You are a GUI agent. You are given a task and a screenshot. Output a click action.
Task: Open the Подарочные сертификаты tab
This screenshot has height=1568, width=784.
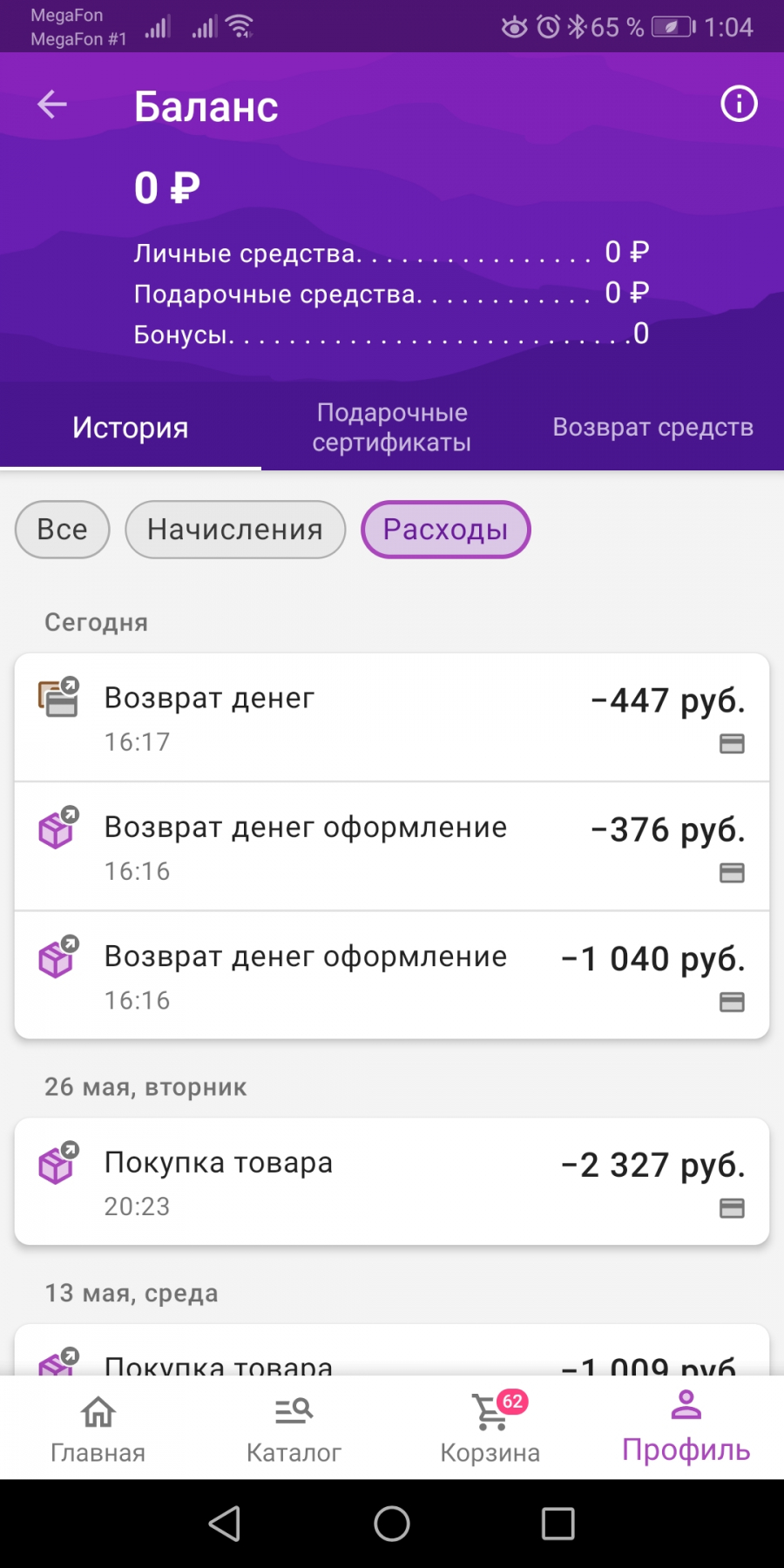(392, 427)
